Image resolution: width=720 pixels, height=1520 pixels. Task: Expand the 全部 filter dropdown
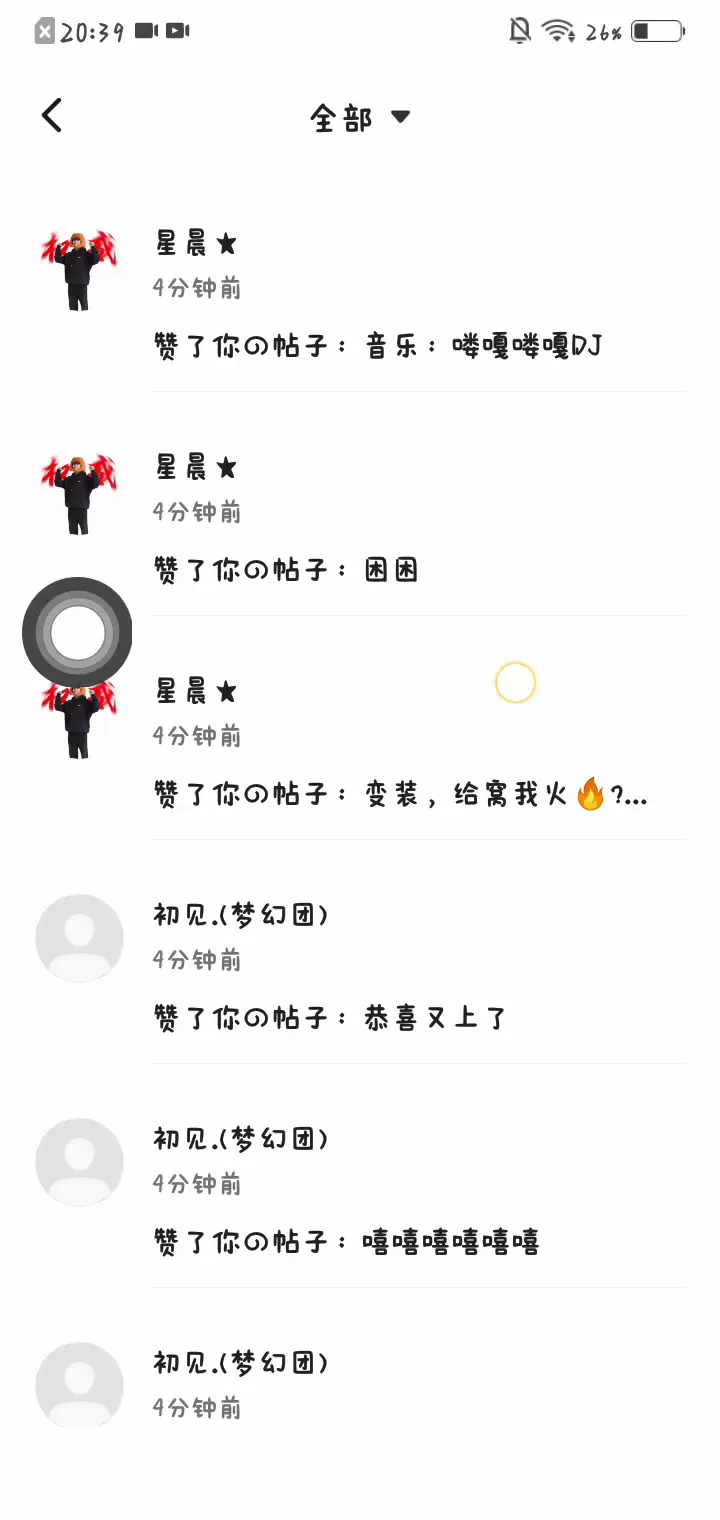click(360, 118)
